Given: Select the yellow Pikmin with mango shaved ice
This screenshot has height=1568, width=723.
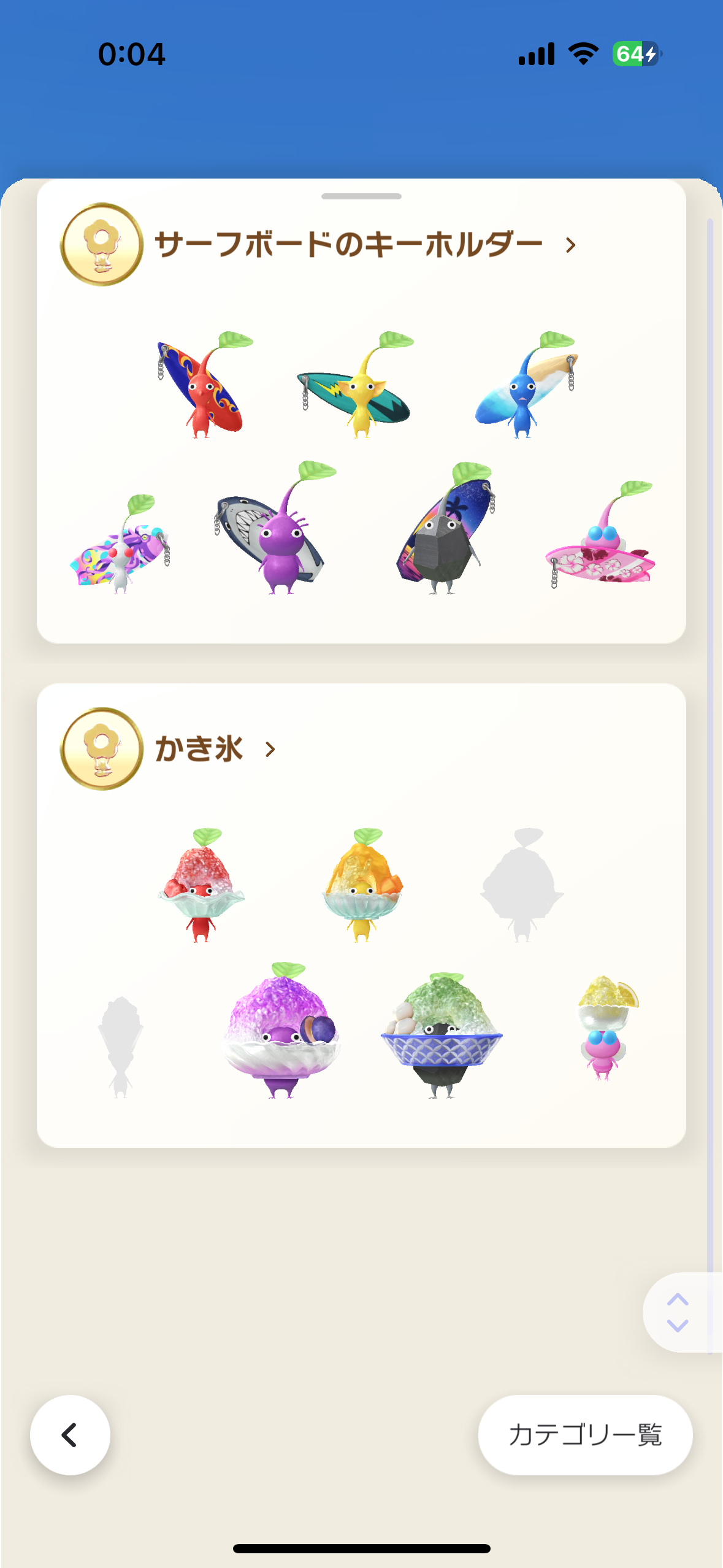Looking at the screenshot, I should click(x=363, y=886).
